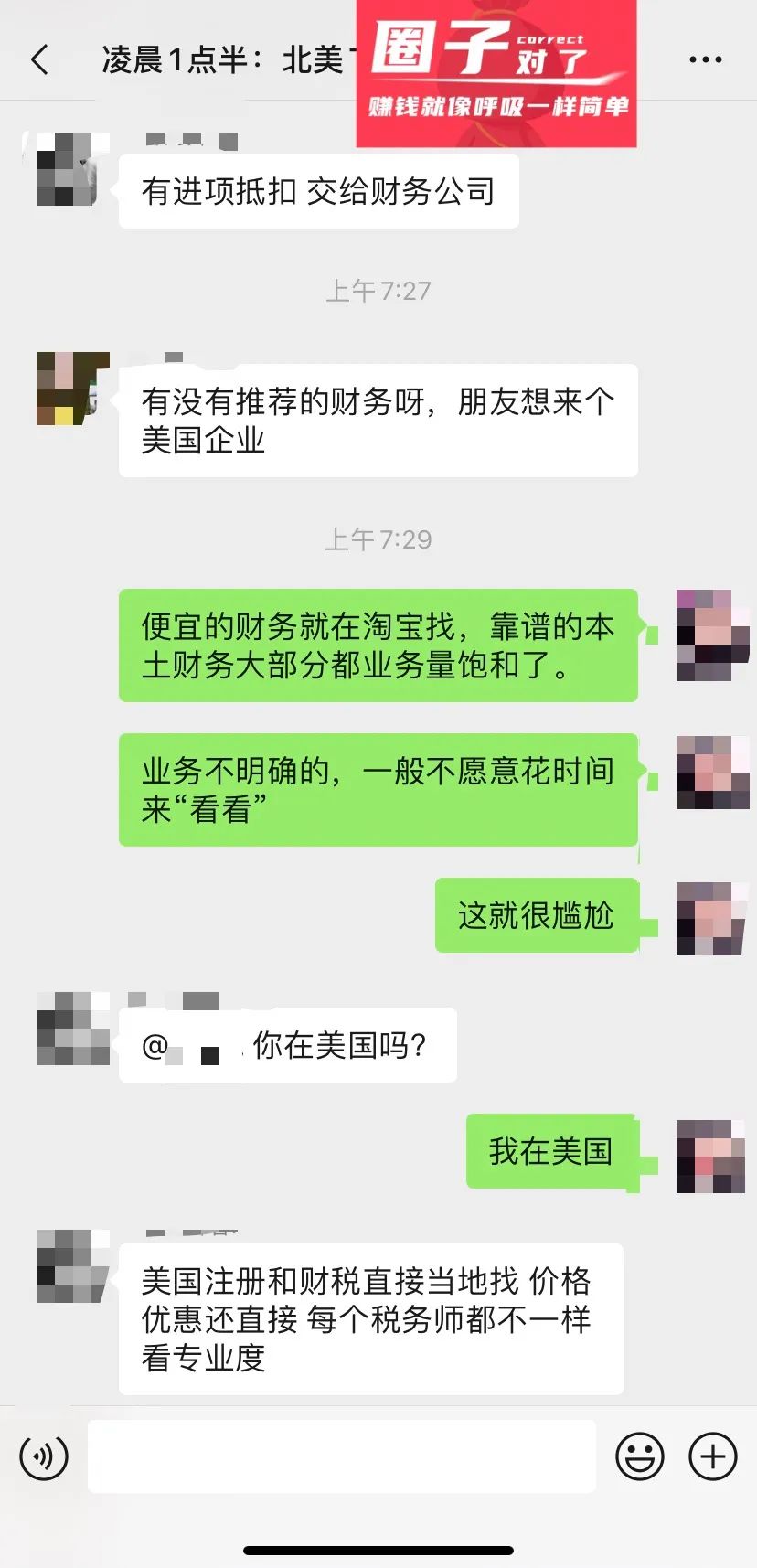Viewport: 757px width, 1568px height.
Task: Go back from the group chat
Action: tap(39, 60)
